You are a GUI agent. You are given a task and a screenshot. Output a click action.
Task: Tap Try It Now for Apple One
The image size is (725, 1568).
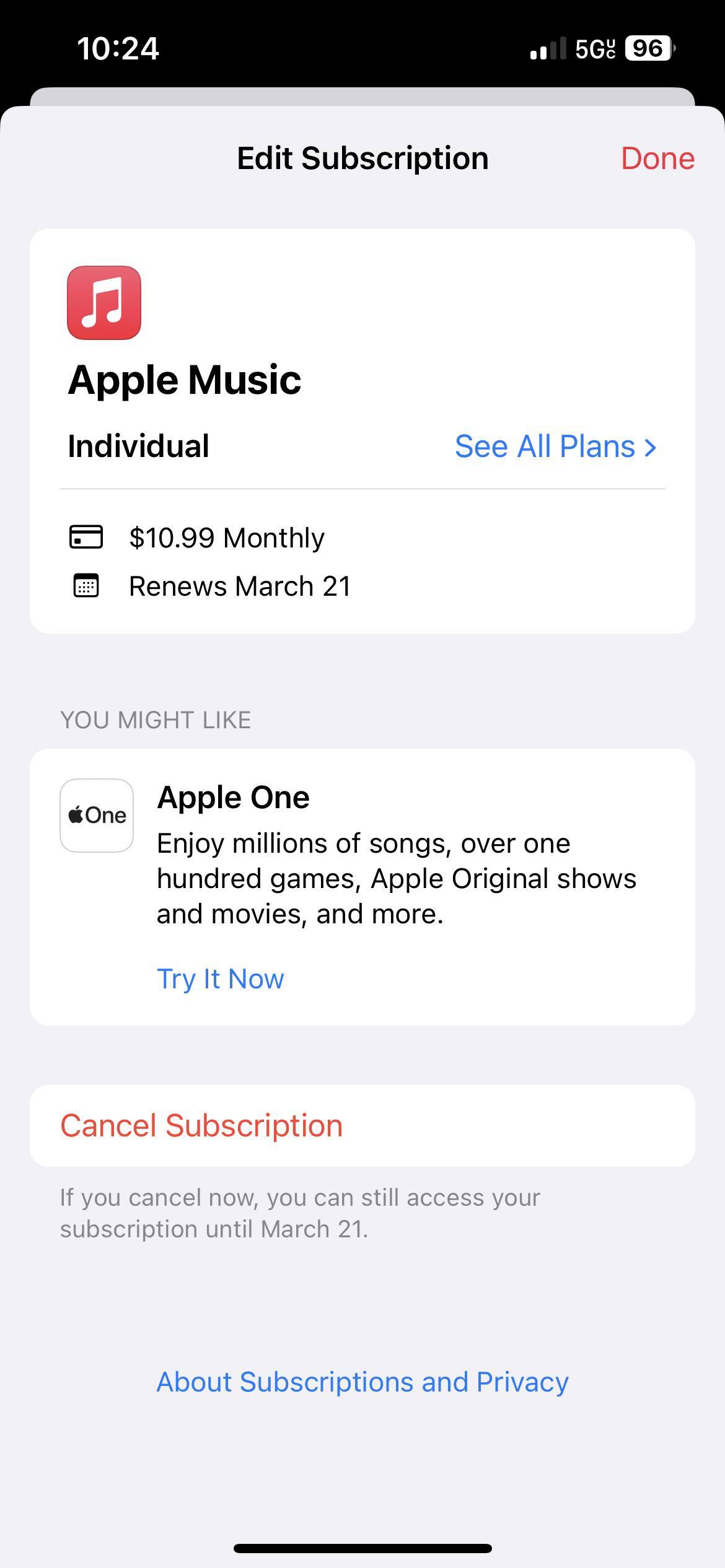tap(220, 979)
